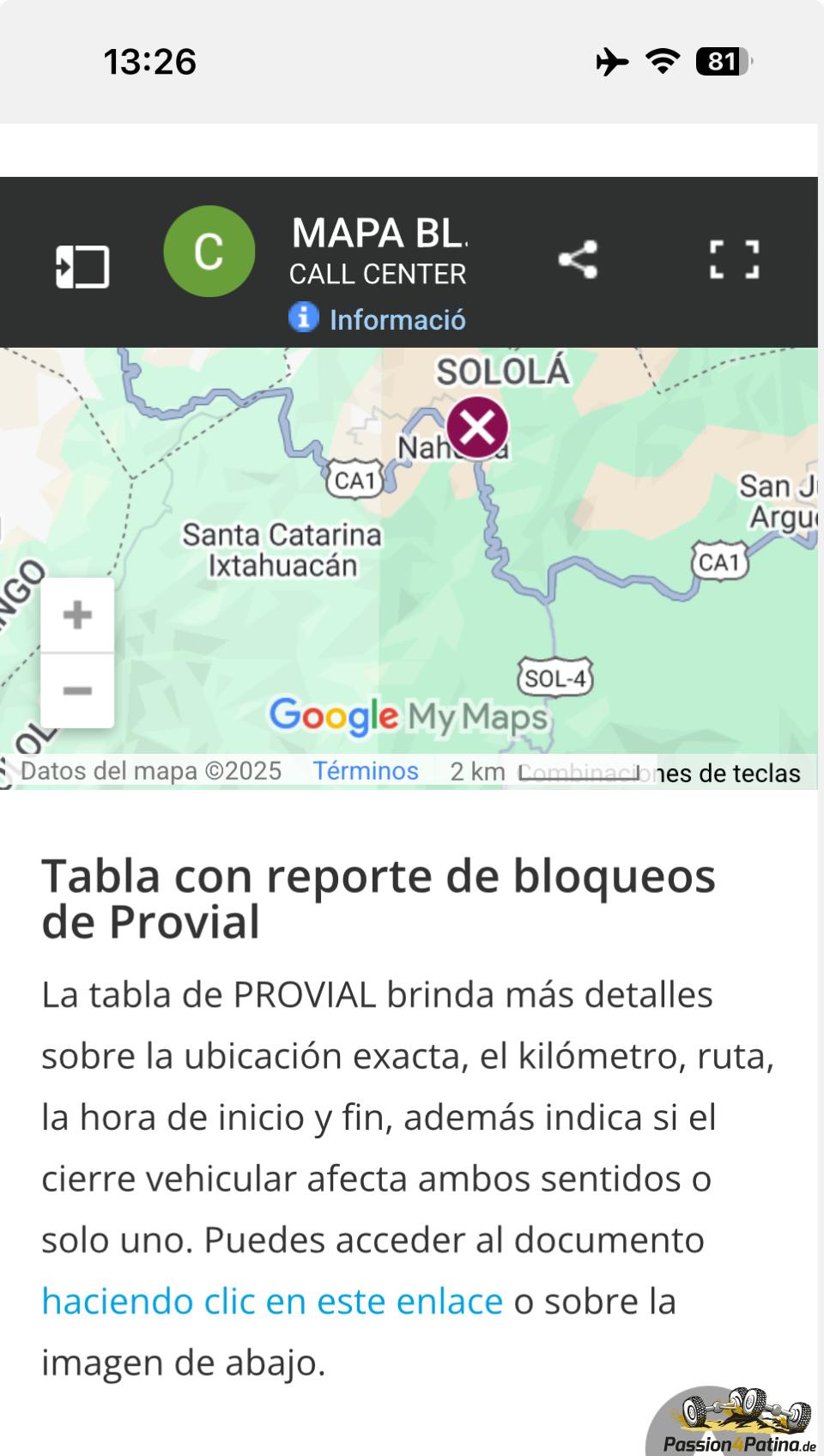Follow the 'haciendo clic en este enlace' link
The width and height of the screenshot is (824, 1456).
(x=272, y=1301)
